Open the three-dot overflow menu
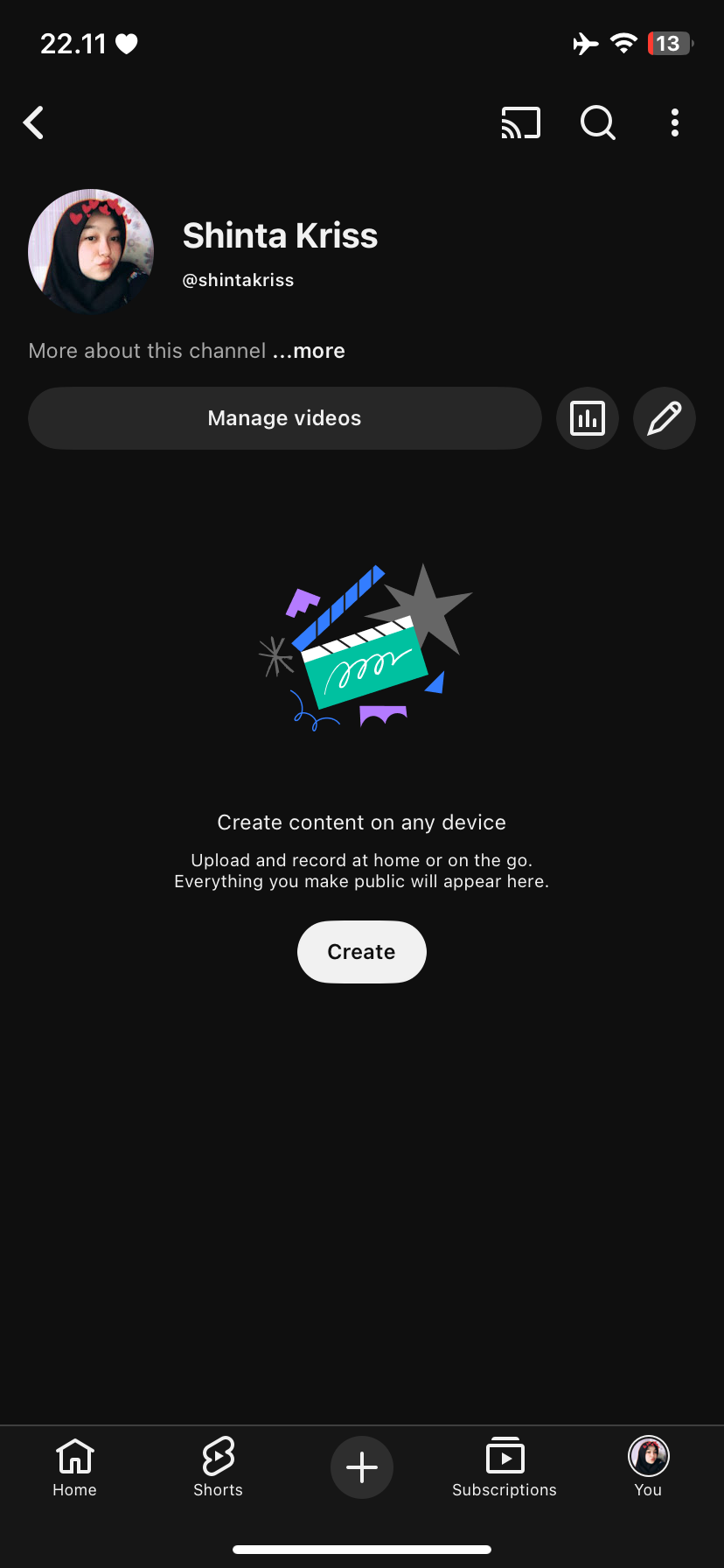Image resolution: width=724 pixels, height=1568 pixels. [674, 123]
